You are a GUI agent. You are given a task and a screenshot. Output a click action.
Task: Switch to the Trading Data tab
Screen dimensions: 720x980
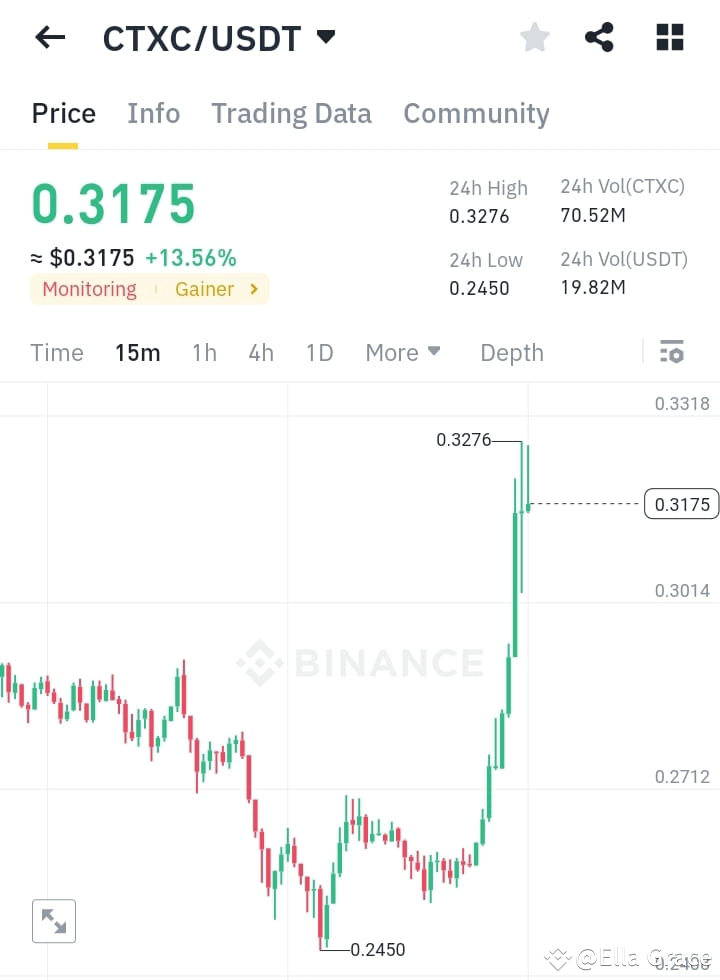pos(291,113)
